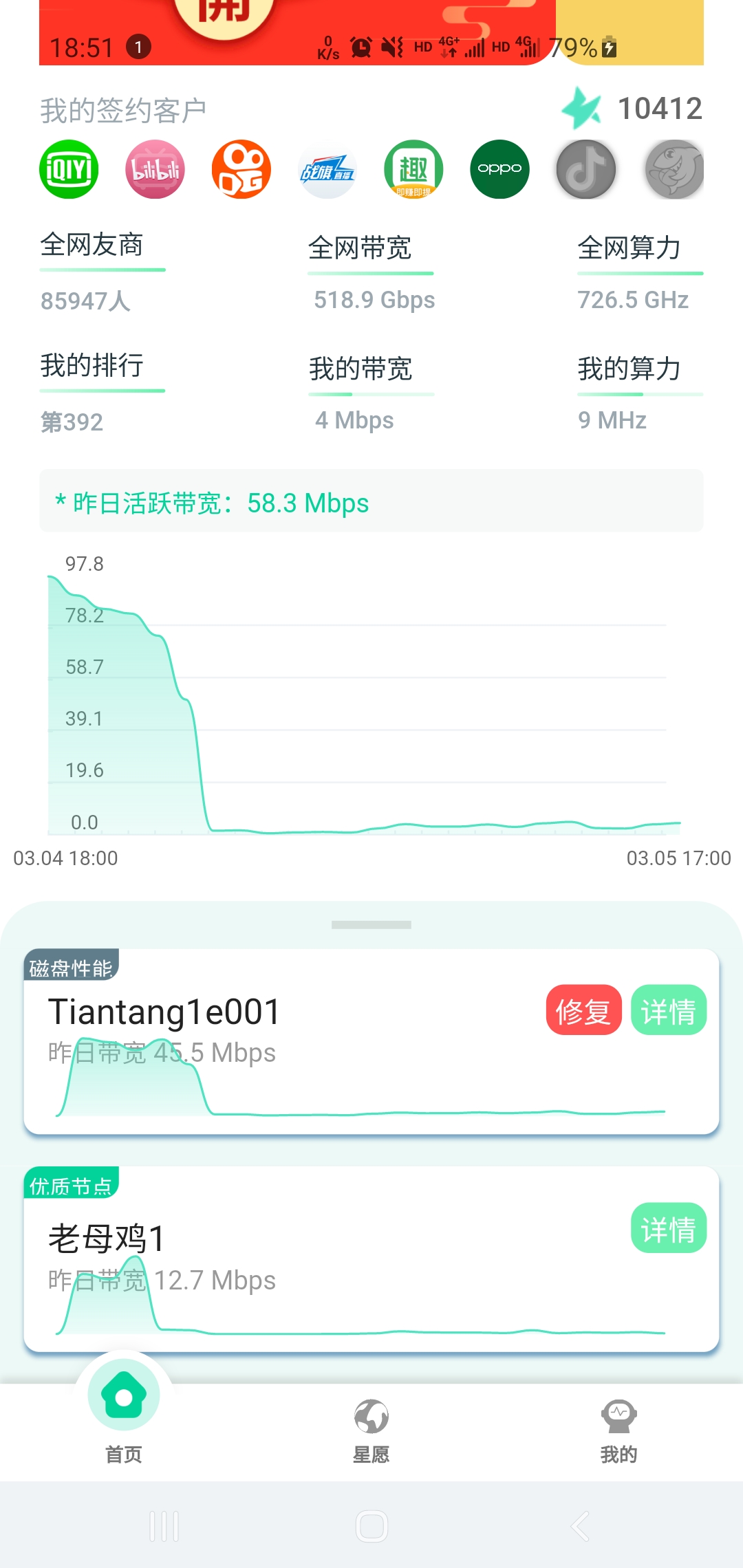
Task: Open the Tiantang1e001 device card
Action: (371, 1041)
